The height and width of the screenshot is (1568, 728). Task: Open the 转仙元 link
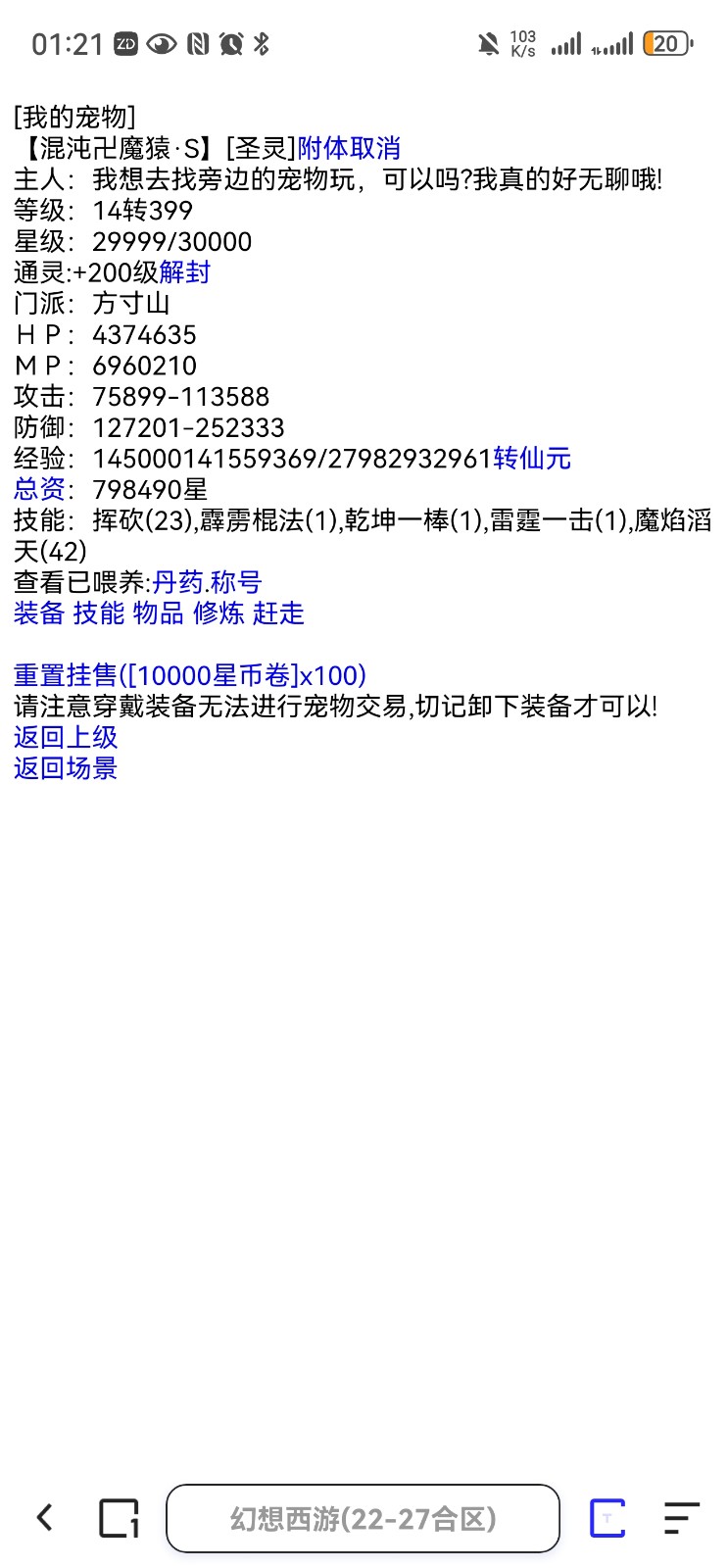pyautogui.click(x=531, y=459)
